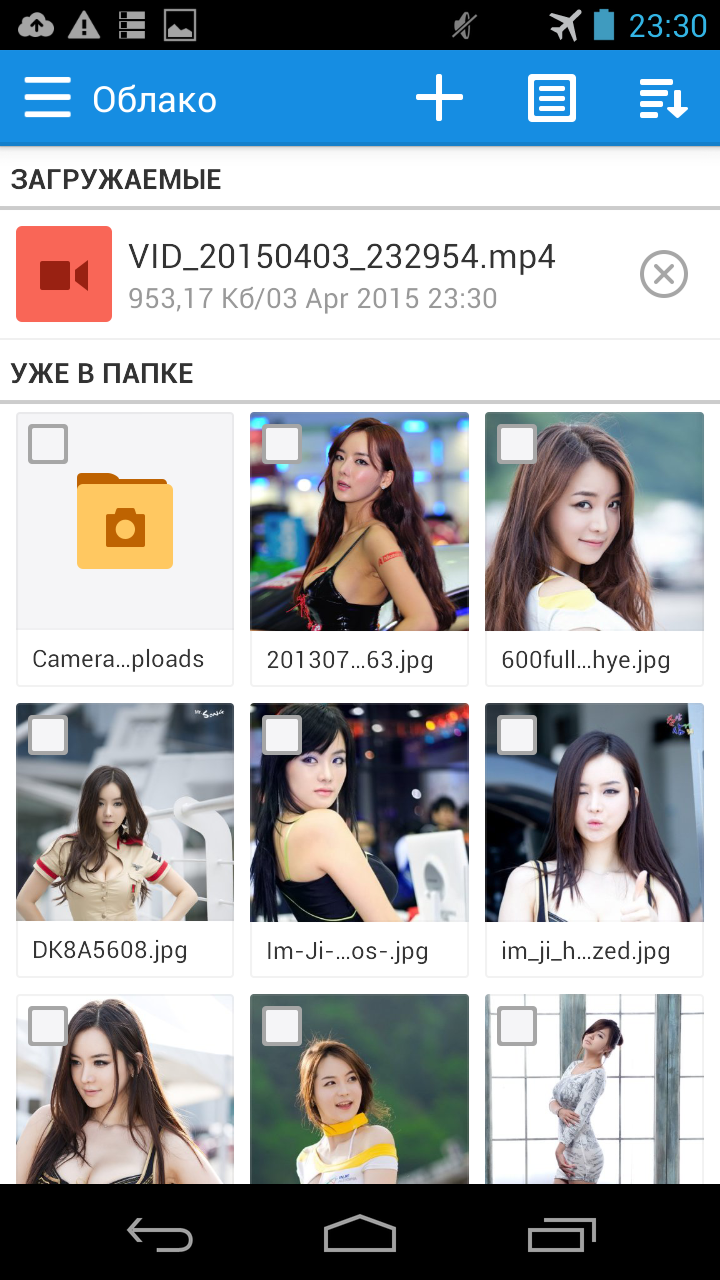Select the Camera Uploads folder checkbox
Screen dimensions: 720x1280
[48, 444]
